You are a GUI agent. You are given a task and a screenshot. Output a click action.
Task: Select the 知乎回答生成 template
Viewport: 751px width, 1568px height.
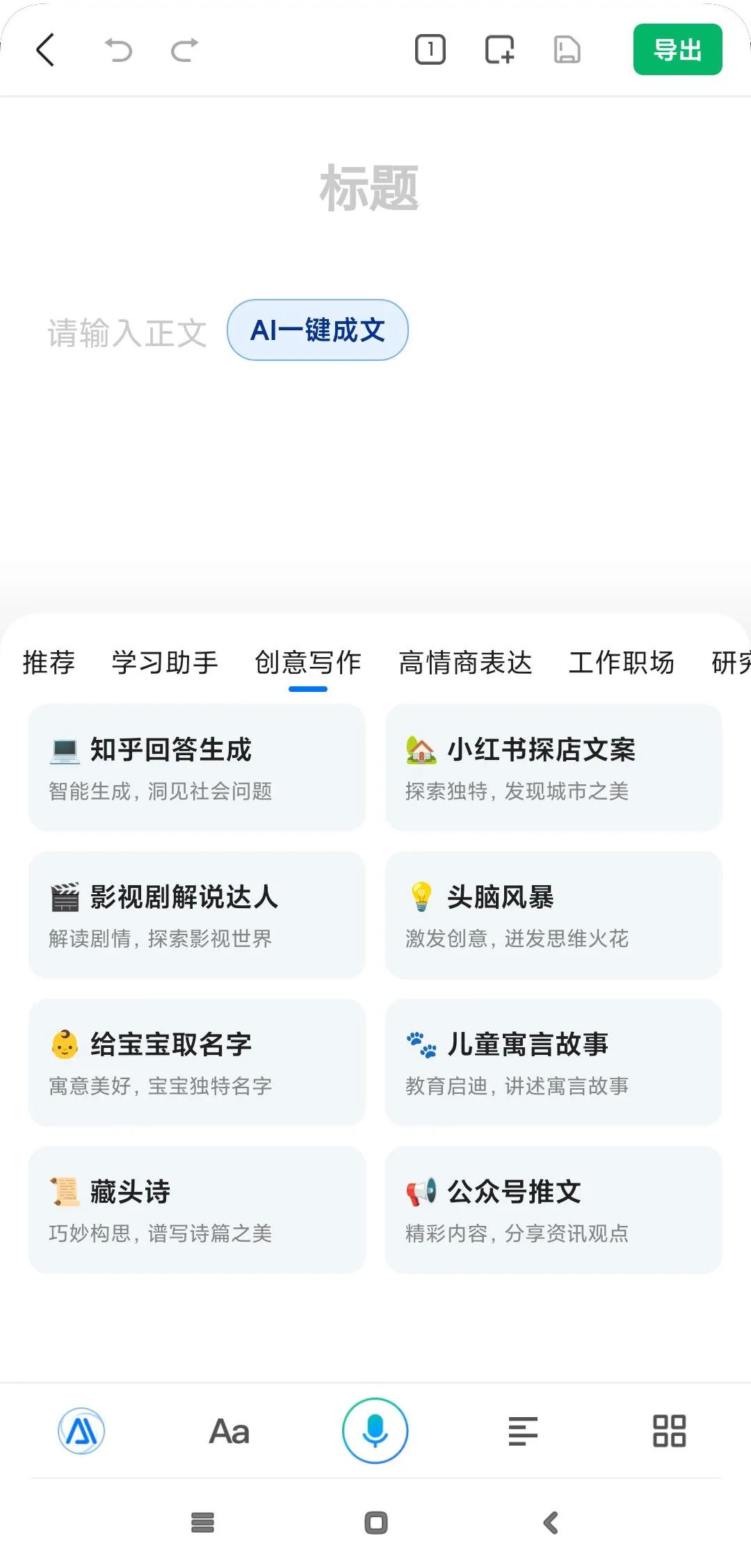(x=195, y=768)
